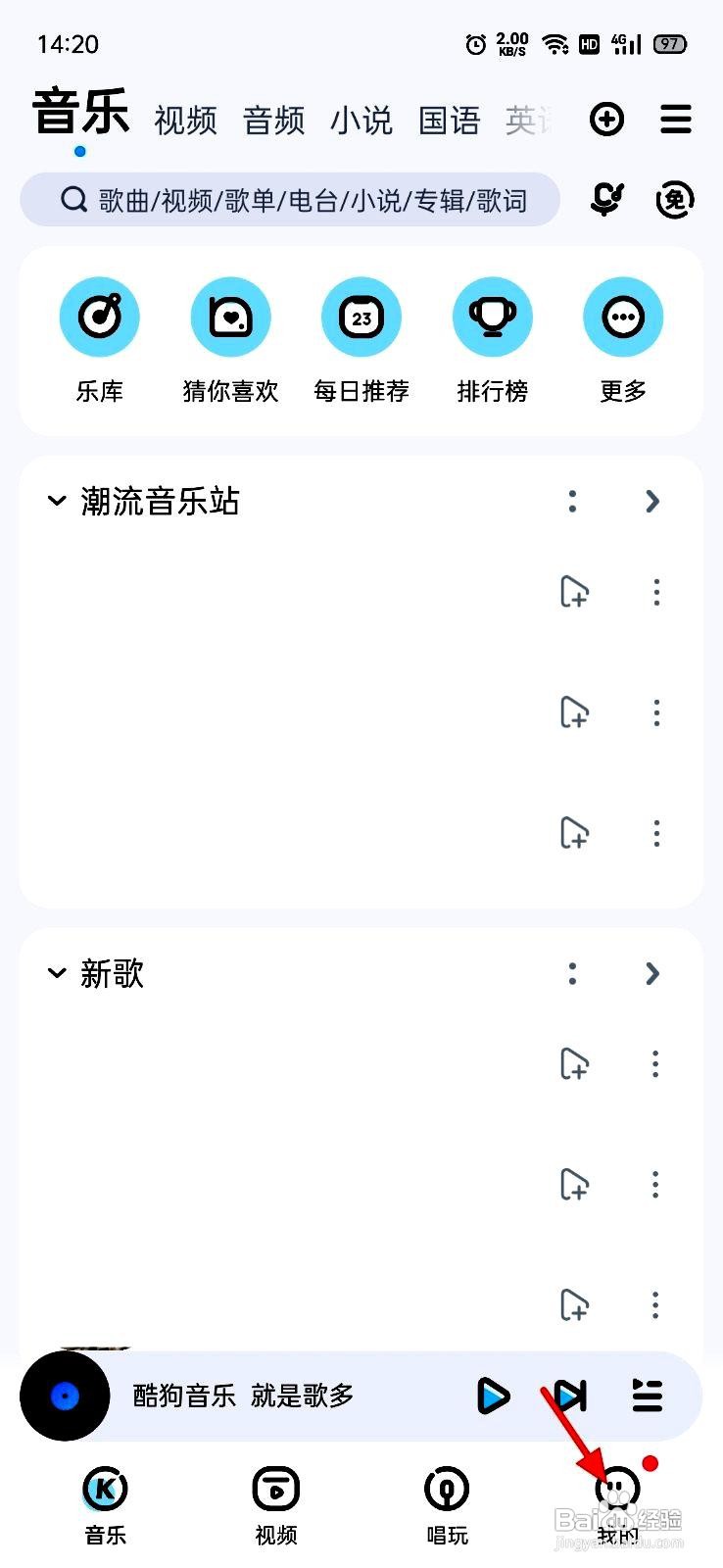Collapse the 潮流音乐站 section
The height and width of the screenshot is (1568, 723).
[x=56, y=502]
